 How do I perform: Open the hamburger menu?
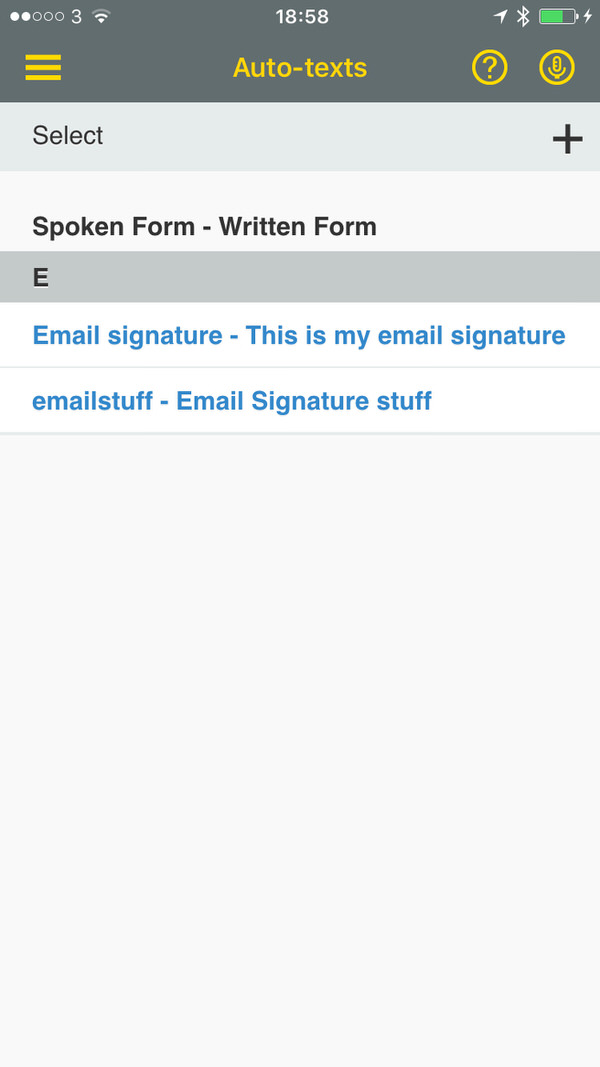[x=43, y=68]
